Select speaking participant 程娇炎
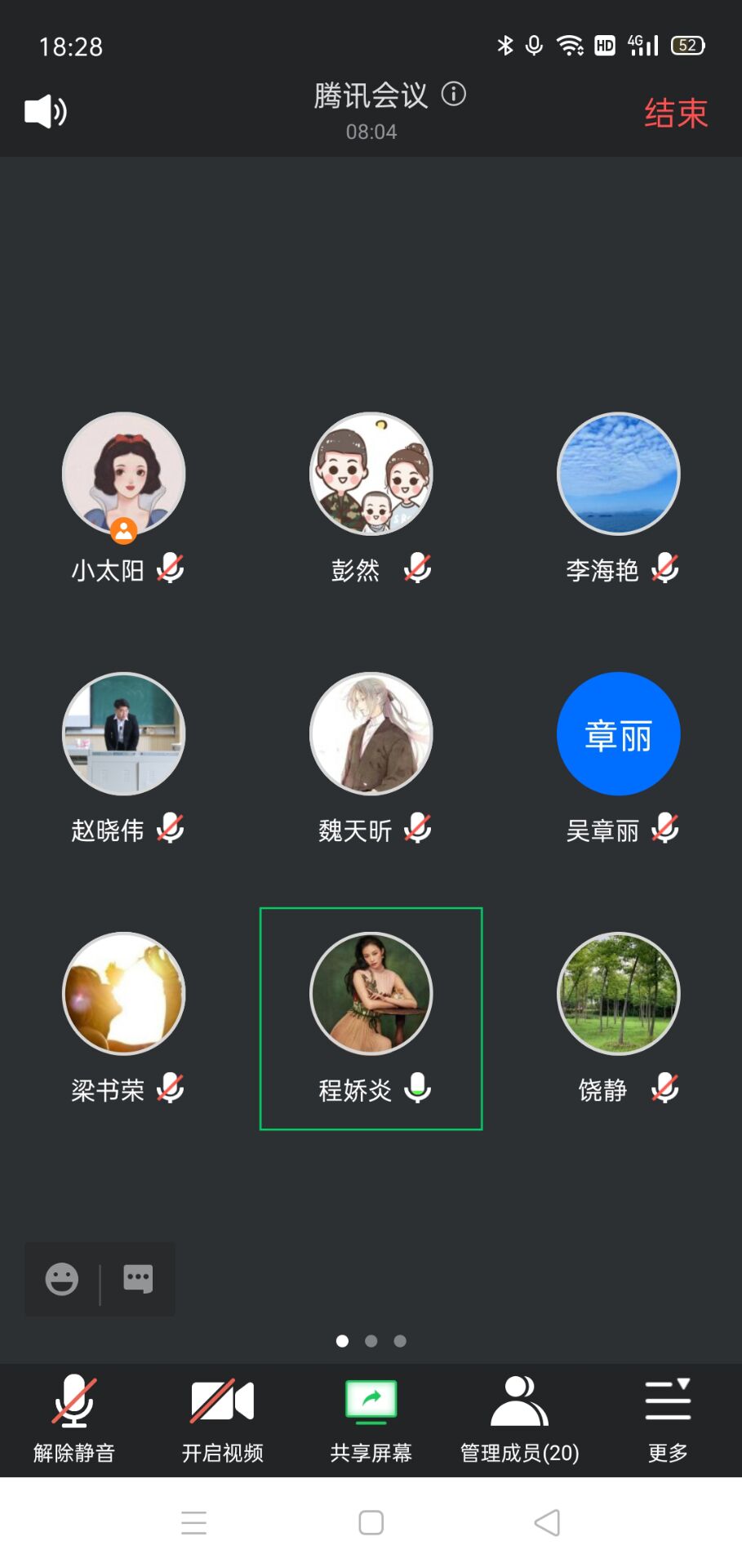 (x=371, y=994)
